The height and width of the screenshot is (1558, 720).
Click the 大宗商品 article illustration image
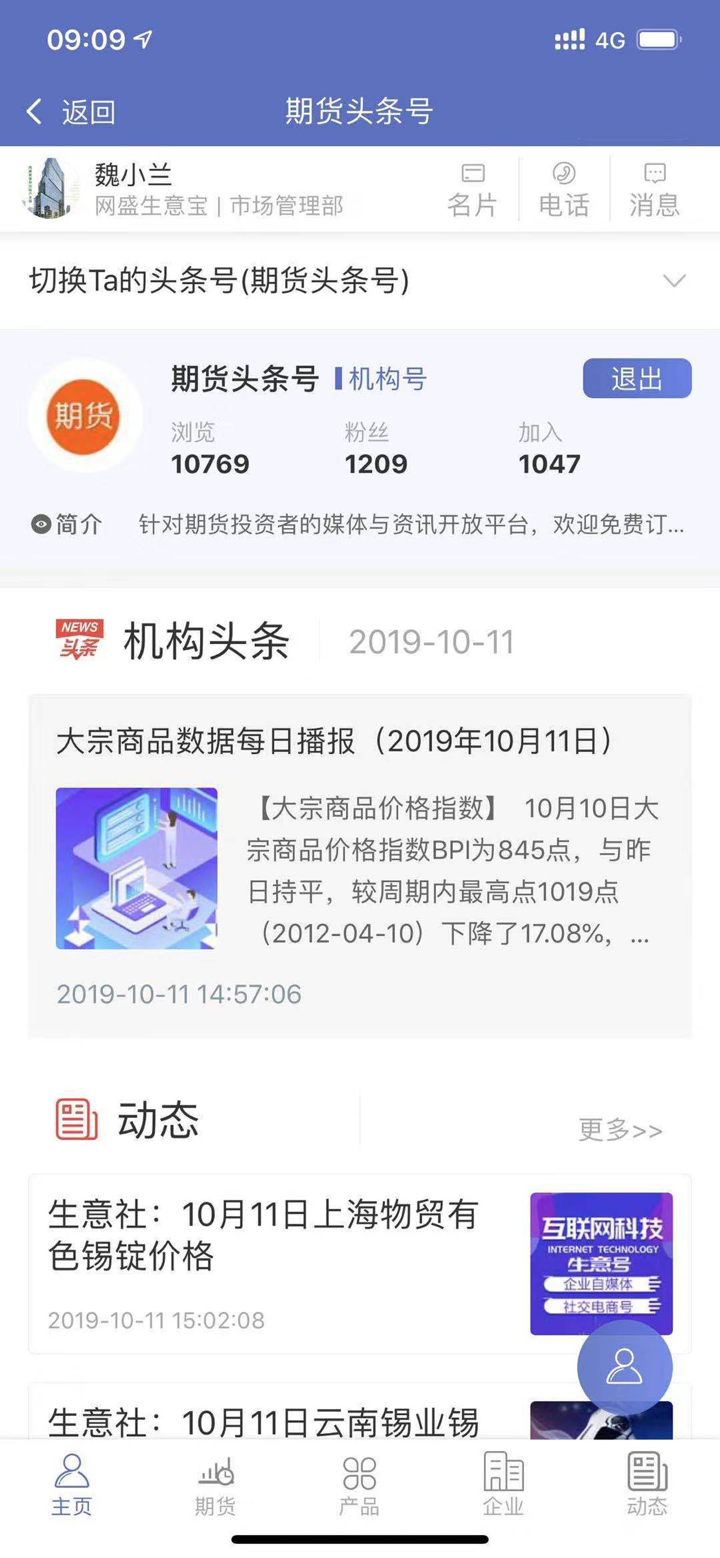tap(137, 868)
